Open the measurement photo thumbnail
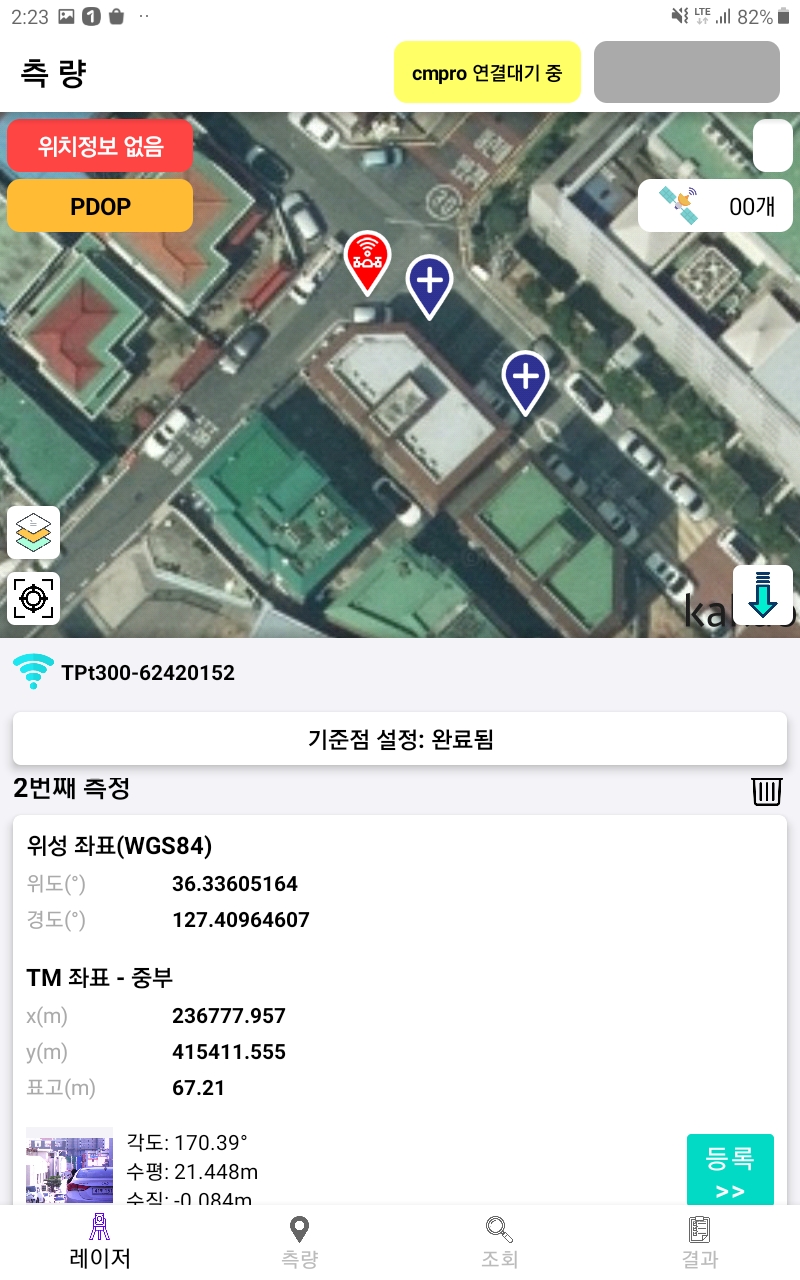 (x=69, y=1166)
